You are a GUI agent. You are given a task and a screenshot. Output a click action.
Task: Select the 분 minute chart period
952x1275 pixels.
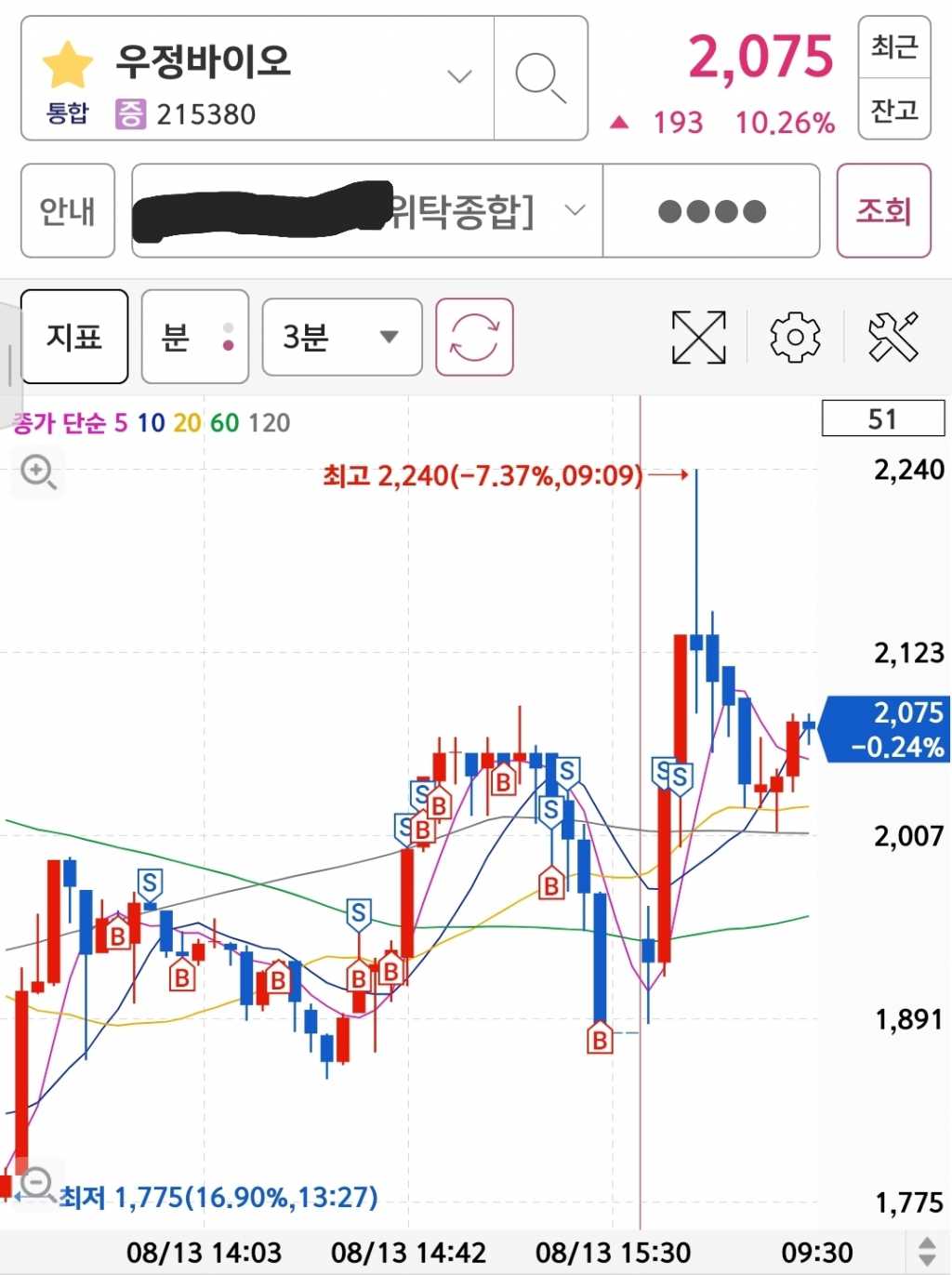click(194, 337)
